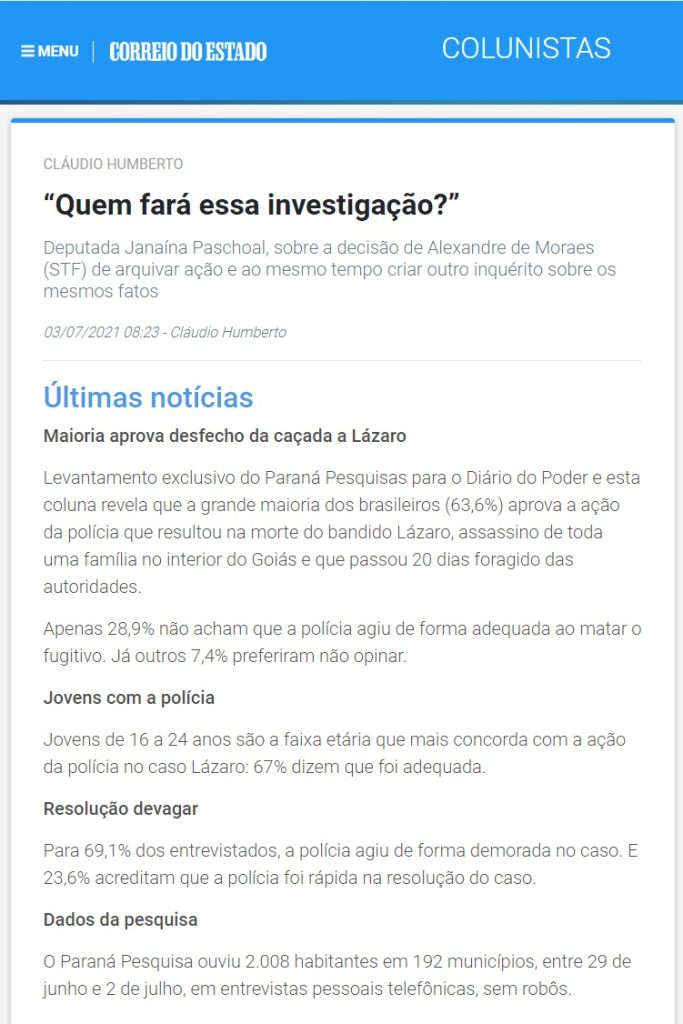Open the hamburger MENU button
This screenshot has width=683, height=1024.
click(49, 51)
